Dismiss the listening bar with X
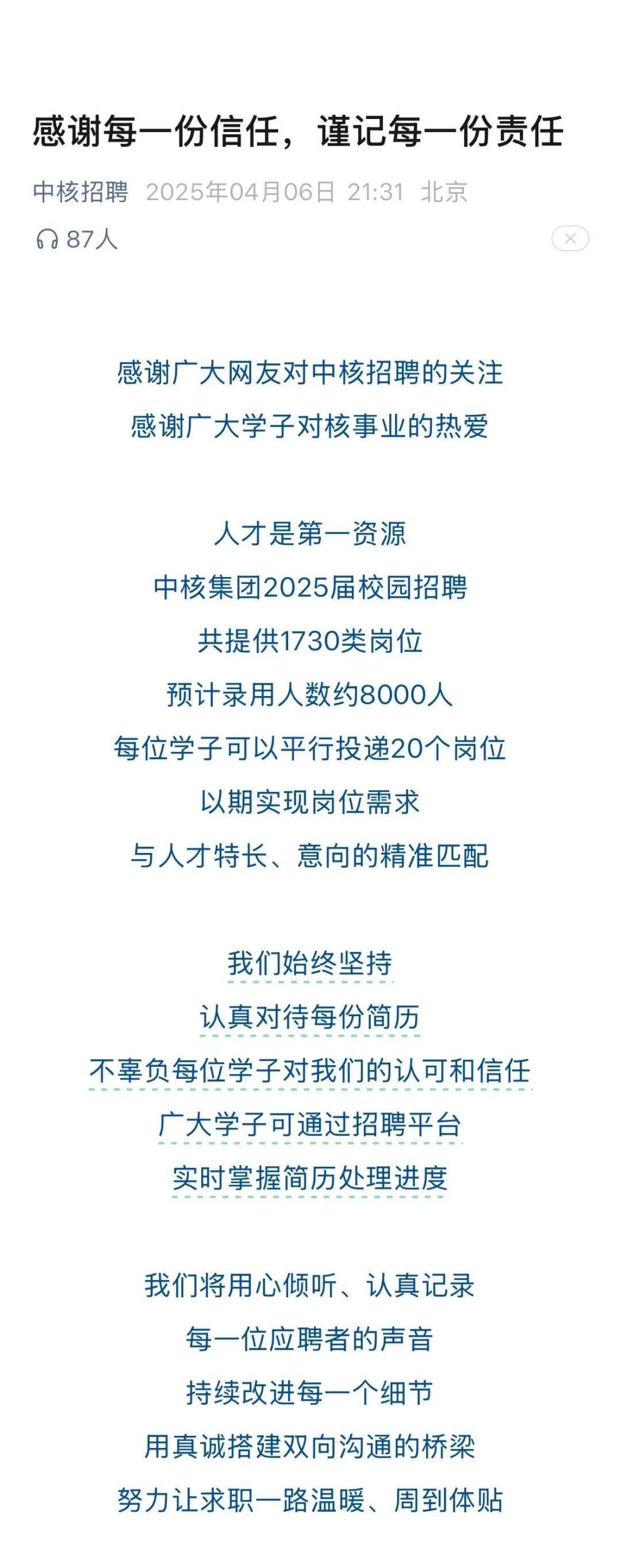 click(x=570, y=239)
